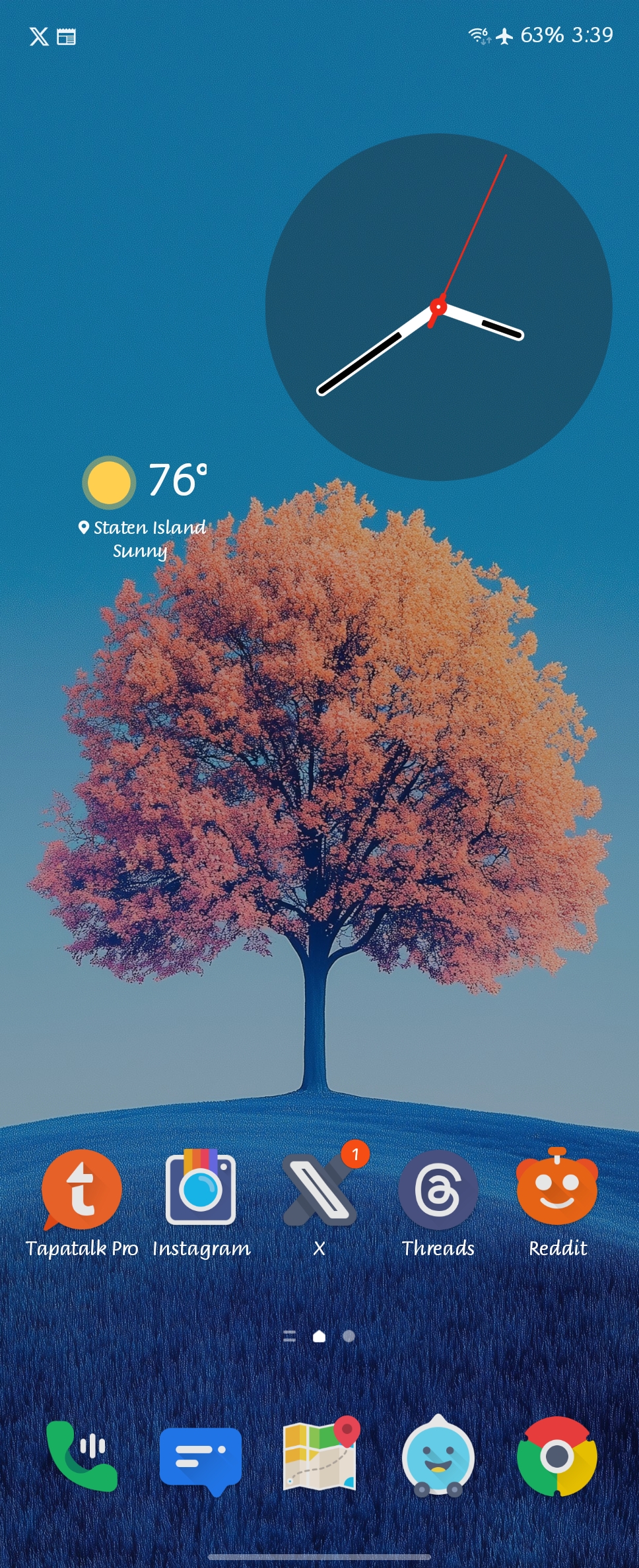Image resolution: width=639 pixels, height=1568 pixels.
Task: Open the Phone dialer in the dock
Action: (x=82, y=1456)
